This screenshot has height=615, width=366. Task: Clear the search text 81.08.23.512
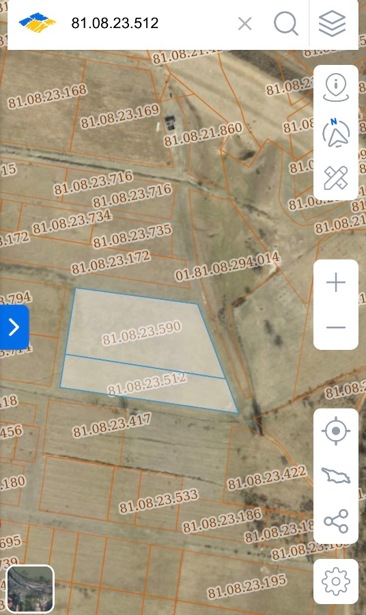pos(245,24)
